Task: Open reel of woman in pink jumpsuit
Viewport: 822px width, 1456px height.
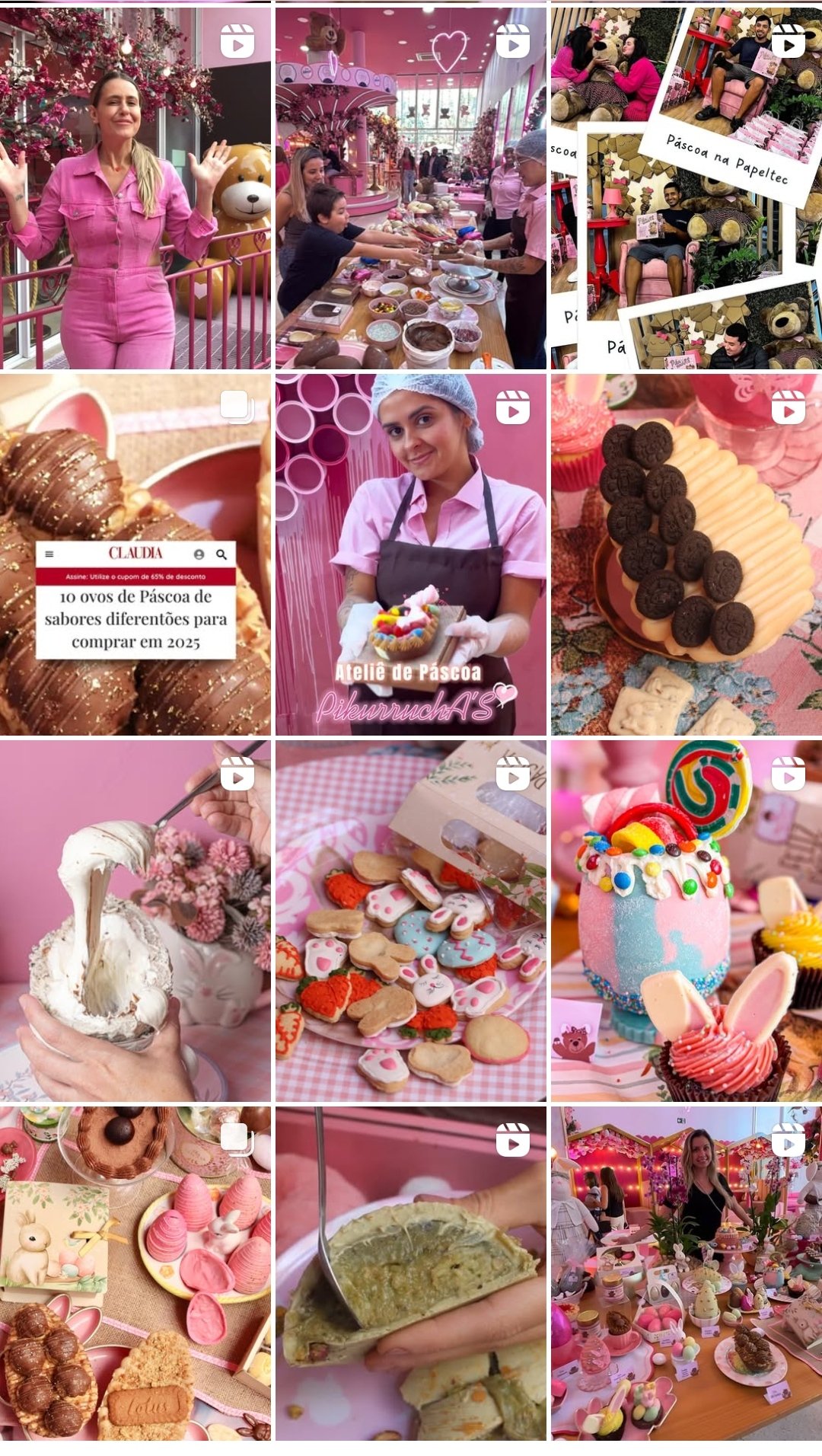Action: pyautogui.click(x=135, y=187)
